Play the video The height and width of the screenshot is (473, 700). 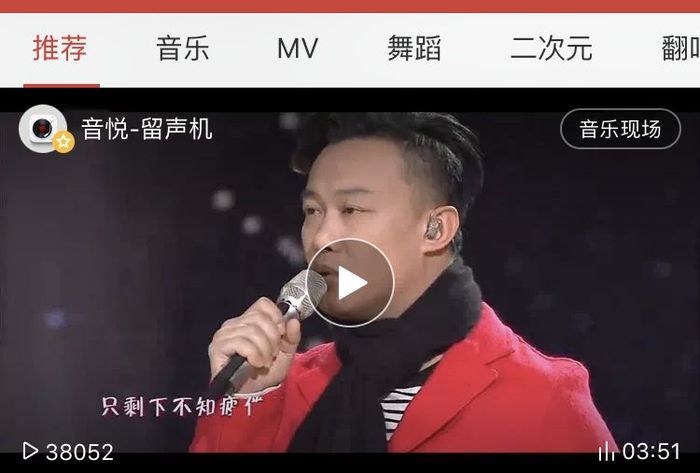(350, 283)
